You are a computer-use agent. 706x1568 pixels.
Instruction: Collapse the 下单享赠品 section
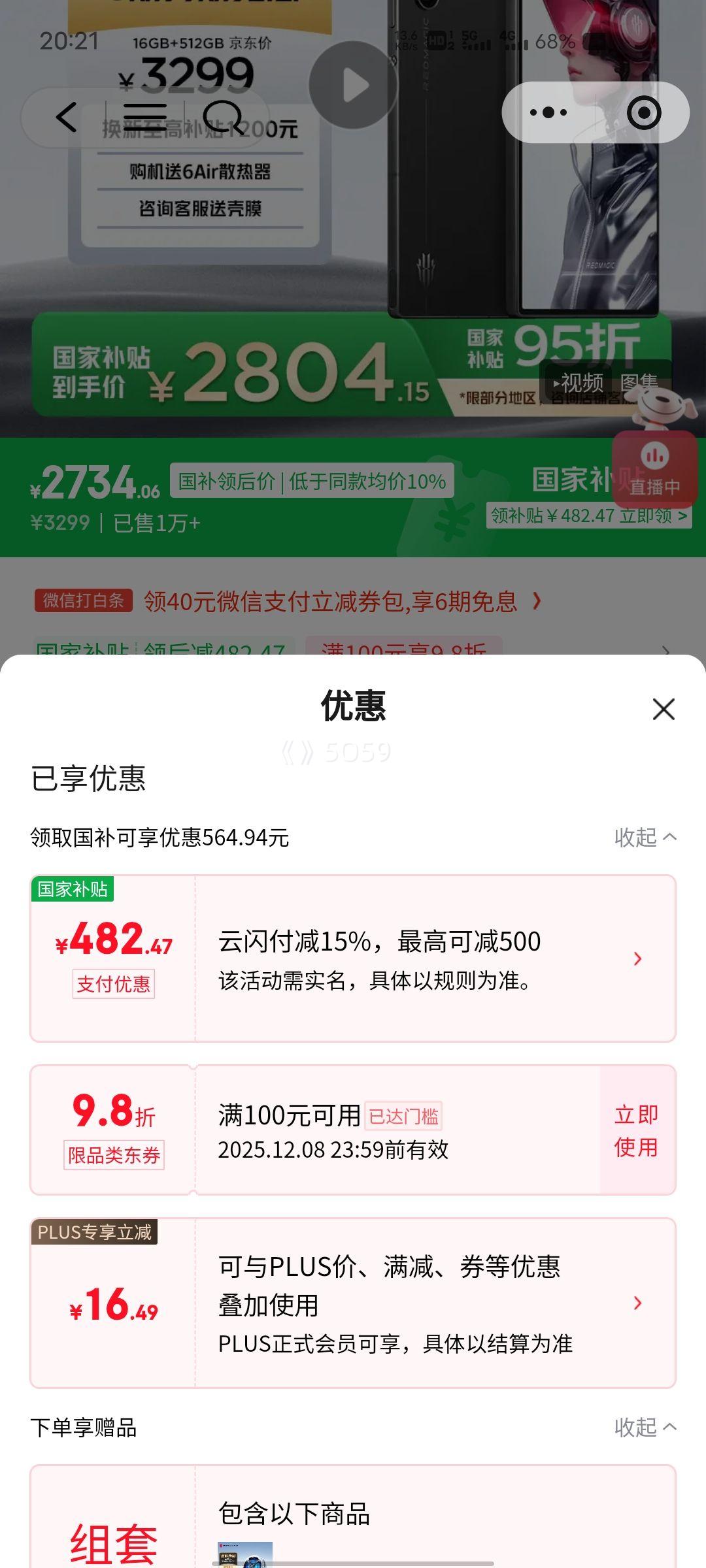(x=644, y=1428)
